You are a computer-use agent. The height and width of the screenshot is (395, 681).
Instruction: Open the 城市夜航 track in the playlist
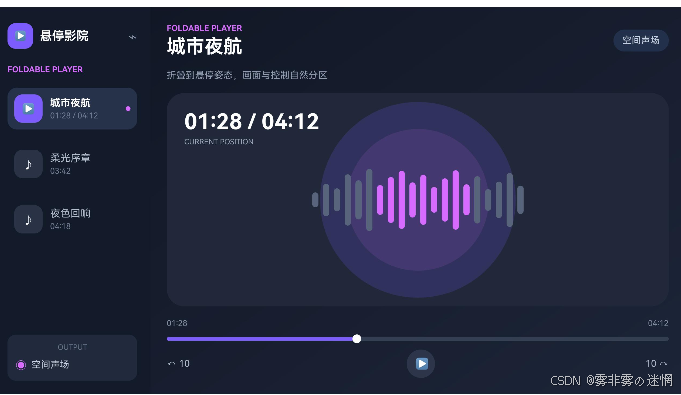pos(72,109)
